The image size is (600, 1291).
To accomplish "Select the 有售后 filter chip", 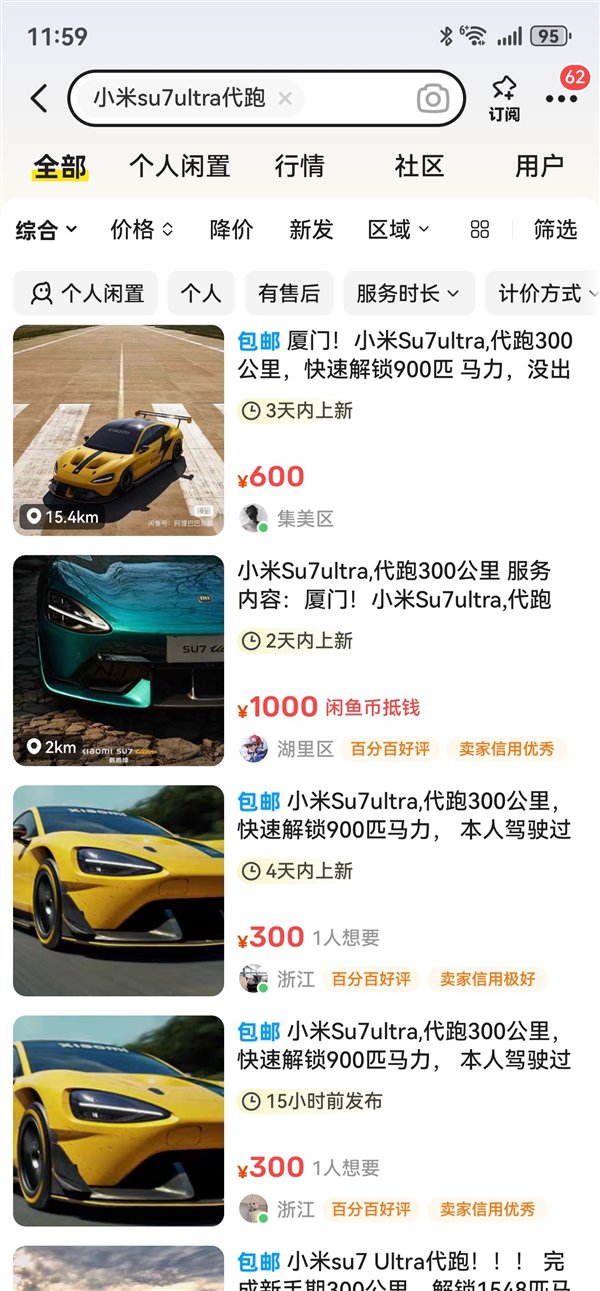I will (x=289, y=293).
